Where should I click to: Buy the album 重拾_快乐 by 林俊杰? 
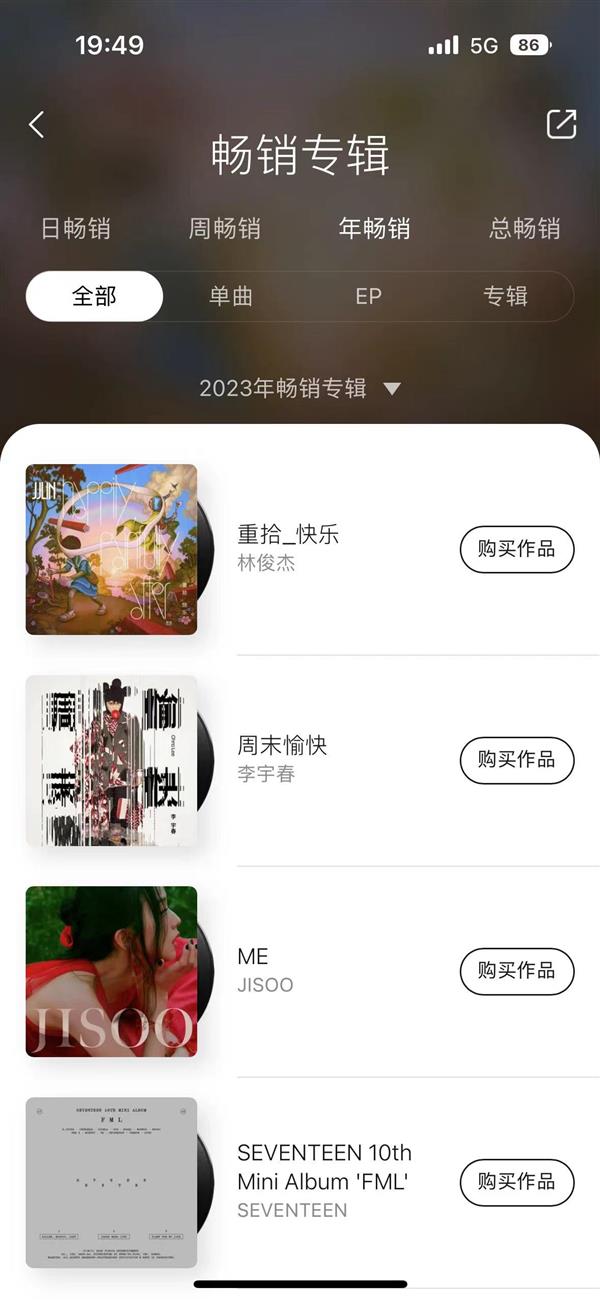click(x=516, y=549)
